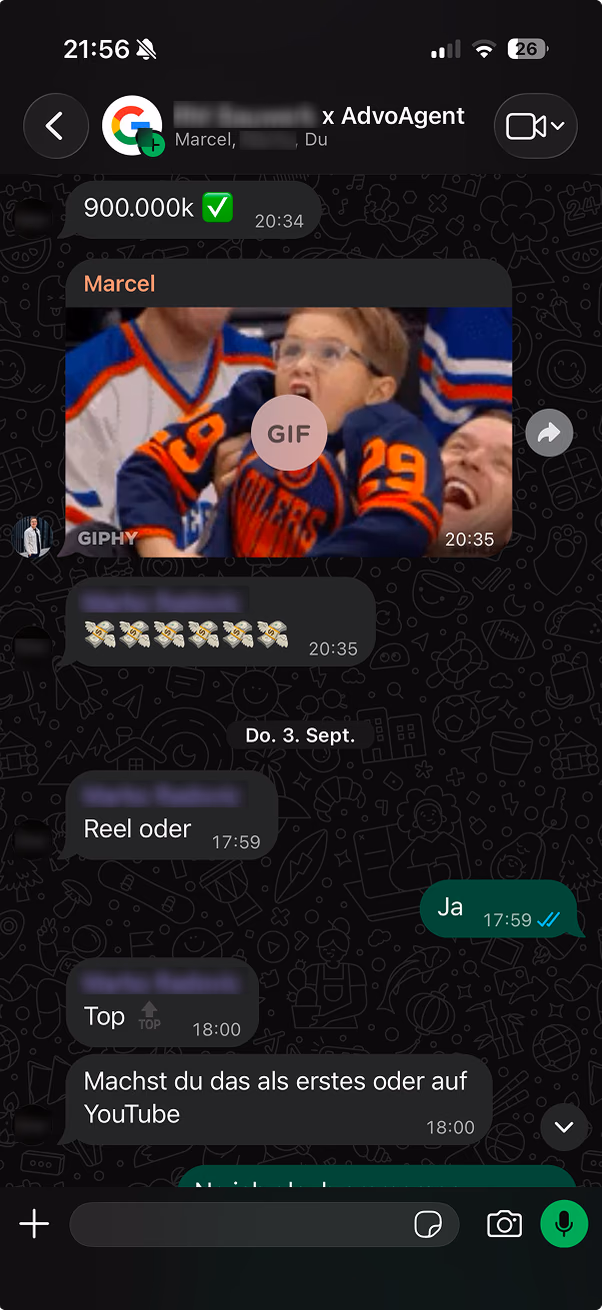Open the attachment plus menu
602x1310 pixels.
34,1224
